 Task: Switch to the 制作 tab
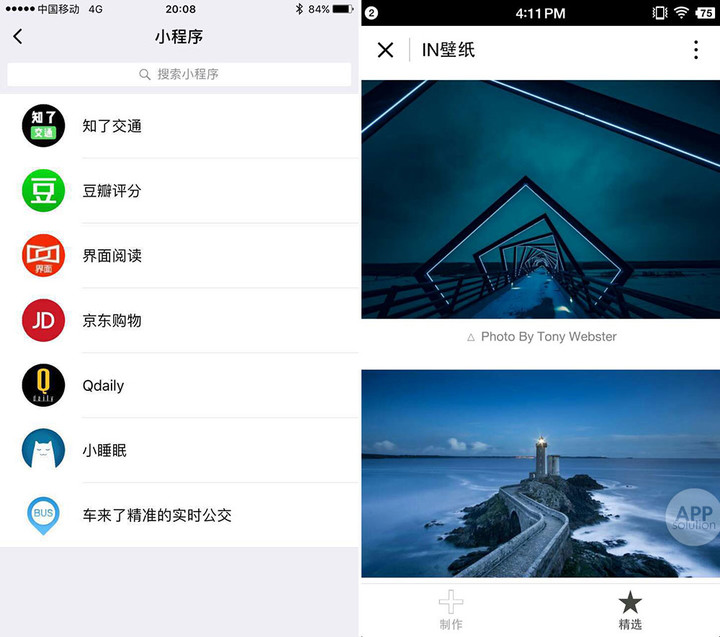(x=451, y=609)
